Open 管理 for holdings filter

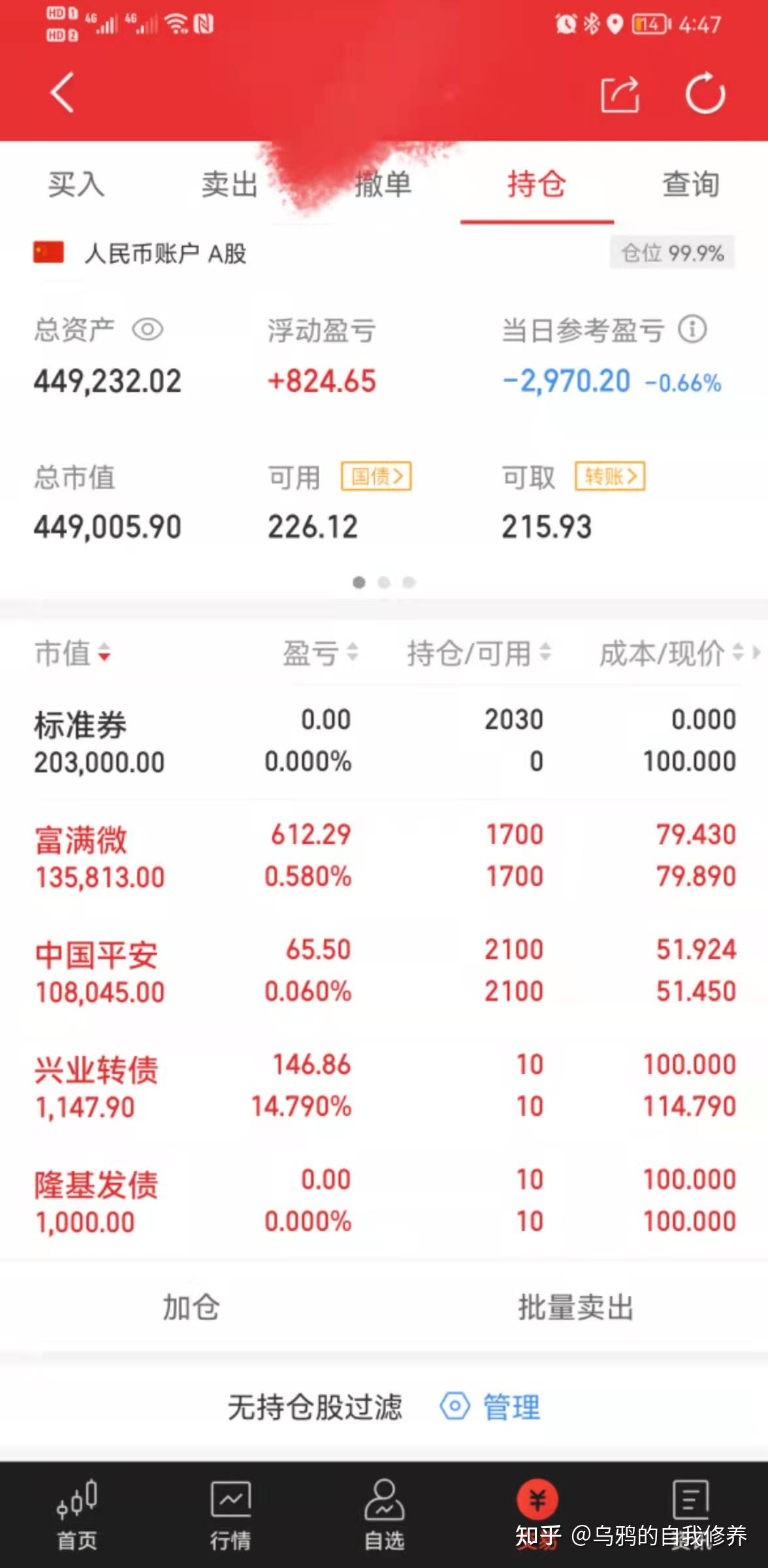(x=491, y=1407)
